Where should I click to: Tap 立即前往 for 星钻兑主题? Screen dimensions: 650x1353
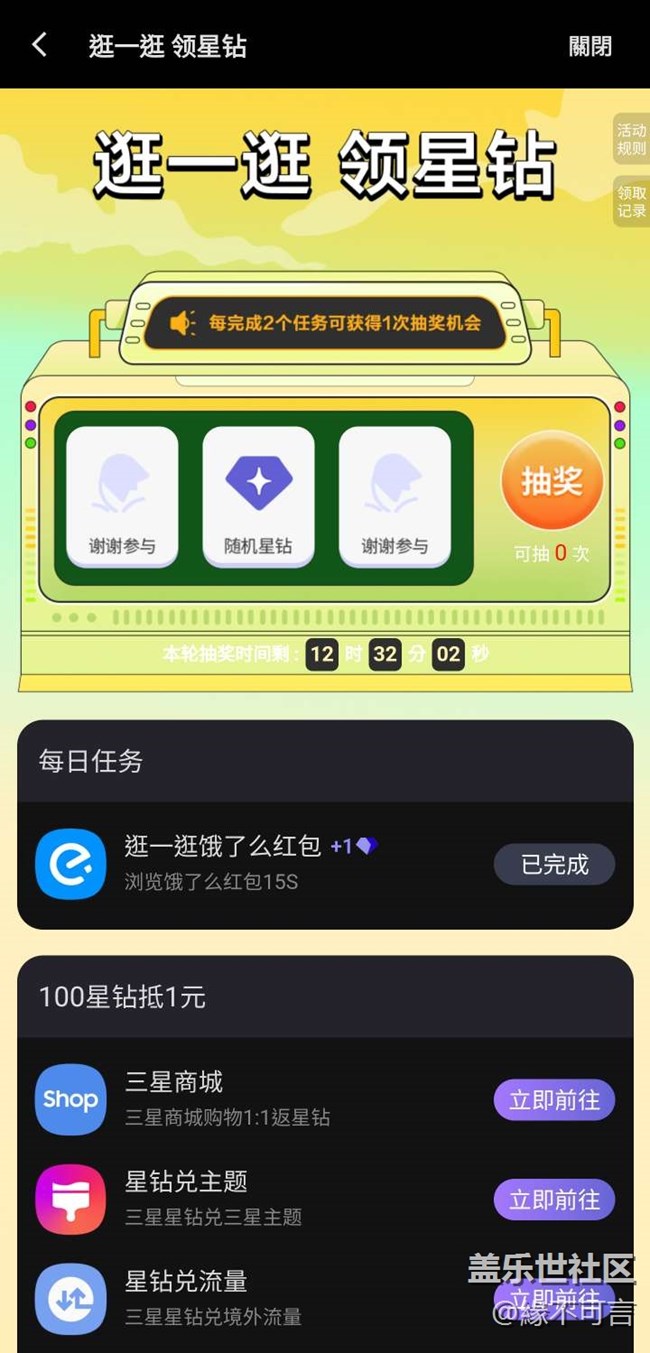tap(554, 1199)
